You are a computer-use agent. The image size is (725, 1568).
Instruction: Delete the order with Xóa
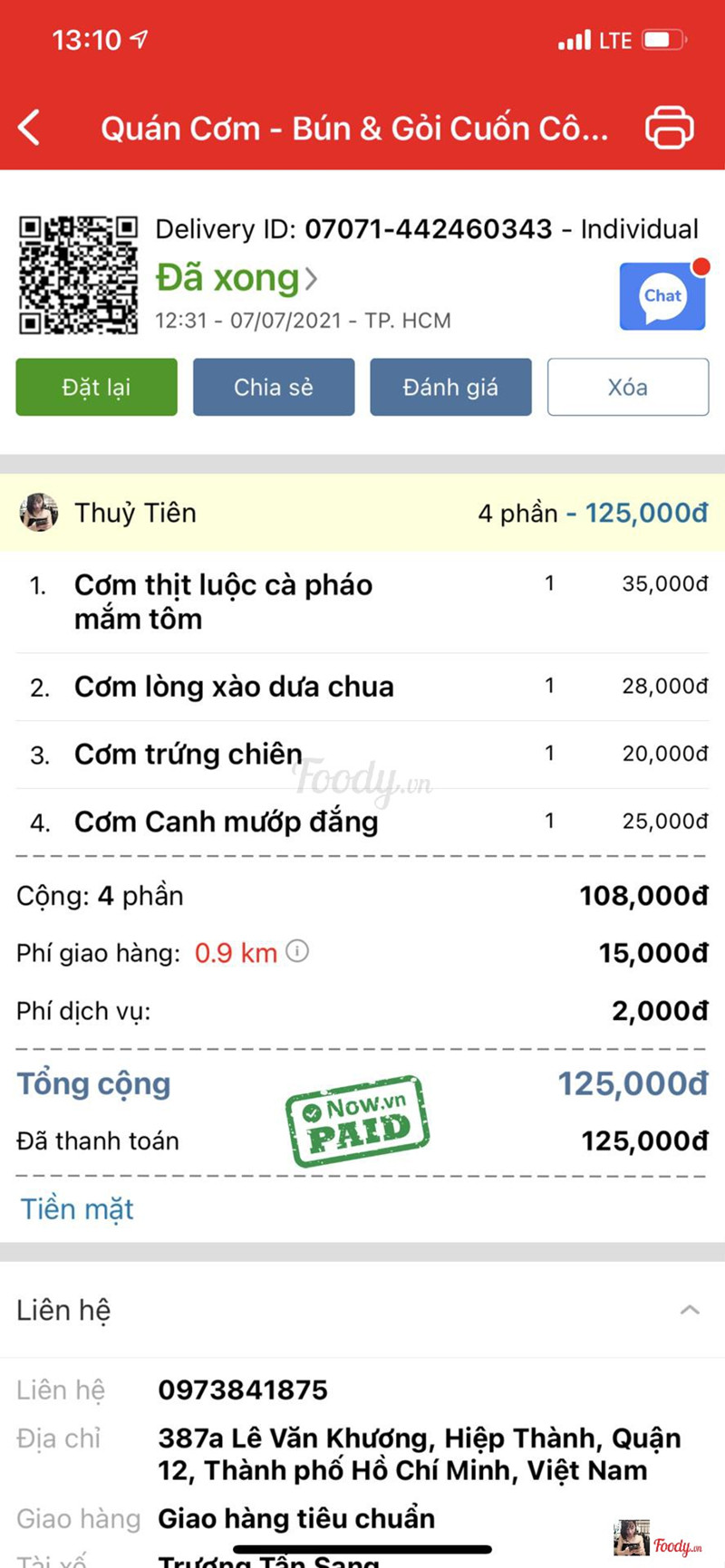(x=627, y=387)
